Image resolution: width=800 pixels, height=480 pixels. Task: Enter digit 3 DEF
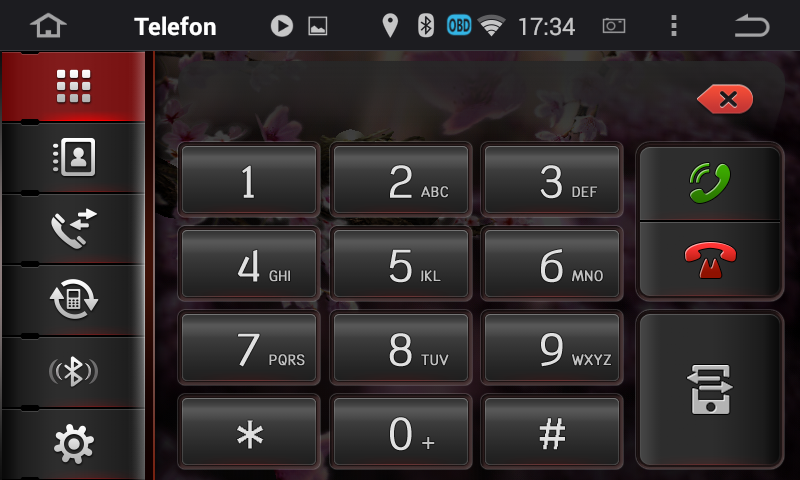tap(552, 181)
